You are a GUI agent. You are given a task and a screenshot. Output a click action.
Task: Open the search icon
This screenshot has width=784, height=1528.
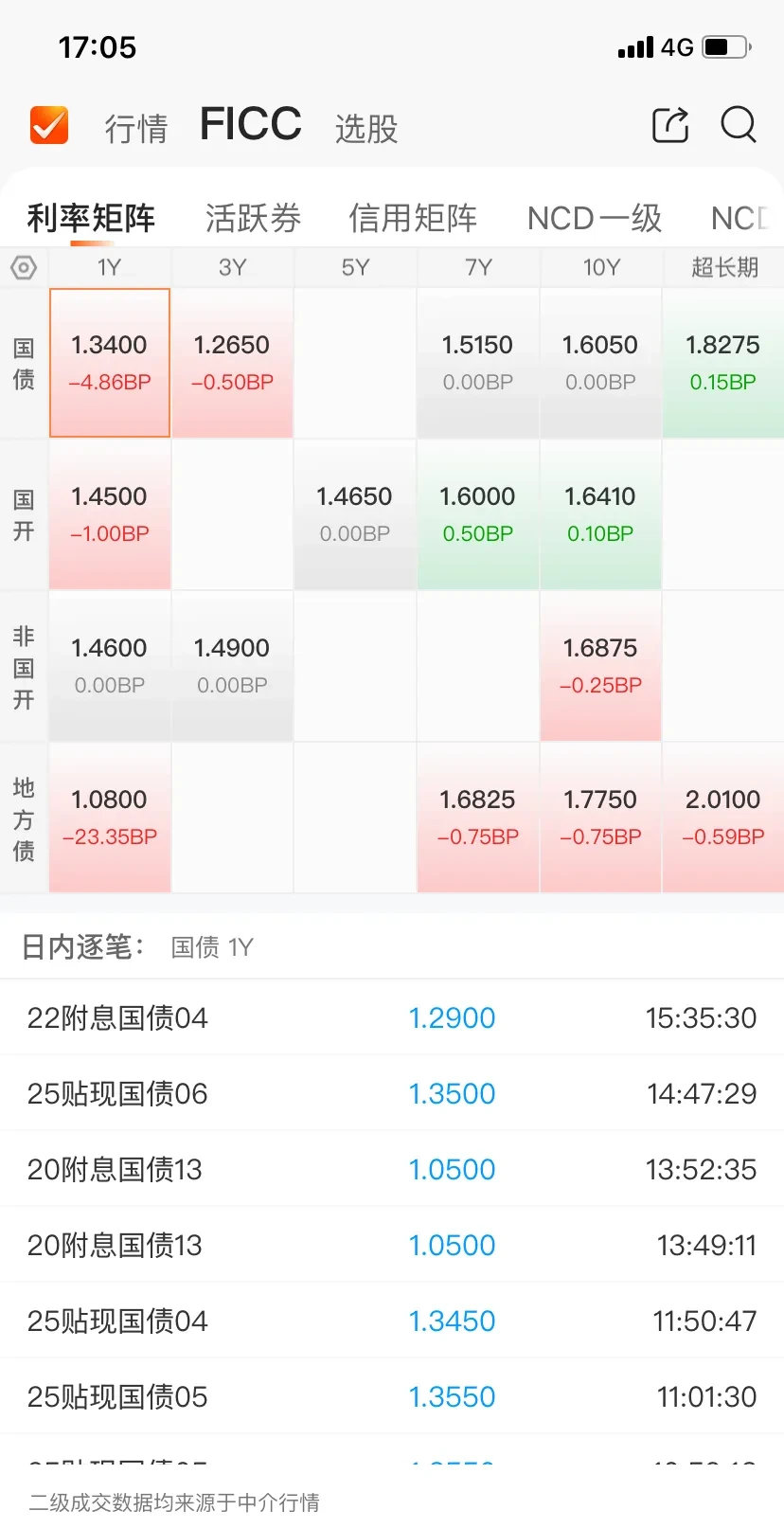738,124
